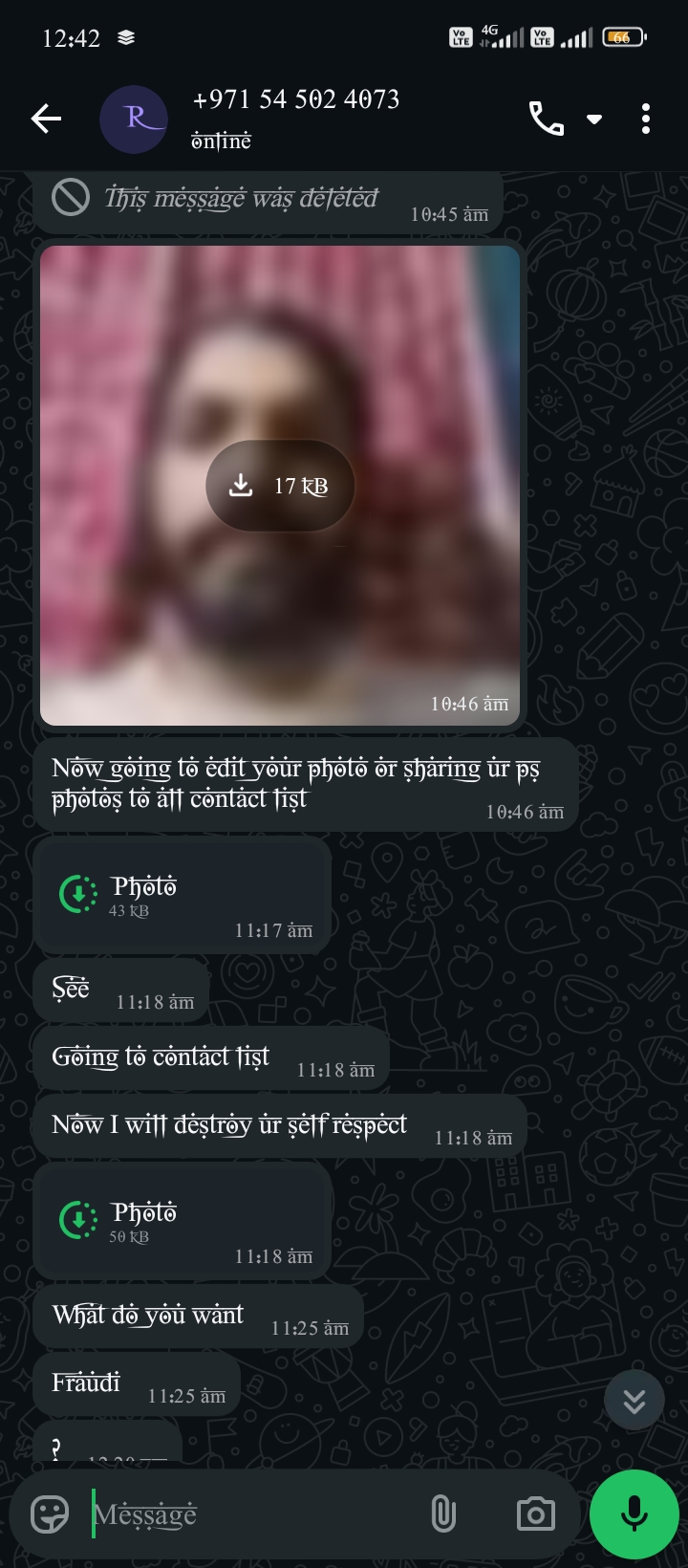Start a voice call
This screenshot has width=688, height=1568.
pos(546,119)
